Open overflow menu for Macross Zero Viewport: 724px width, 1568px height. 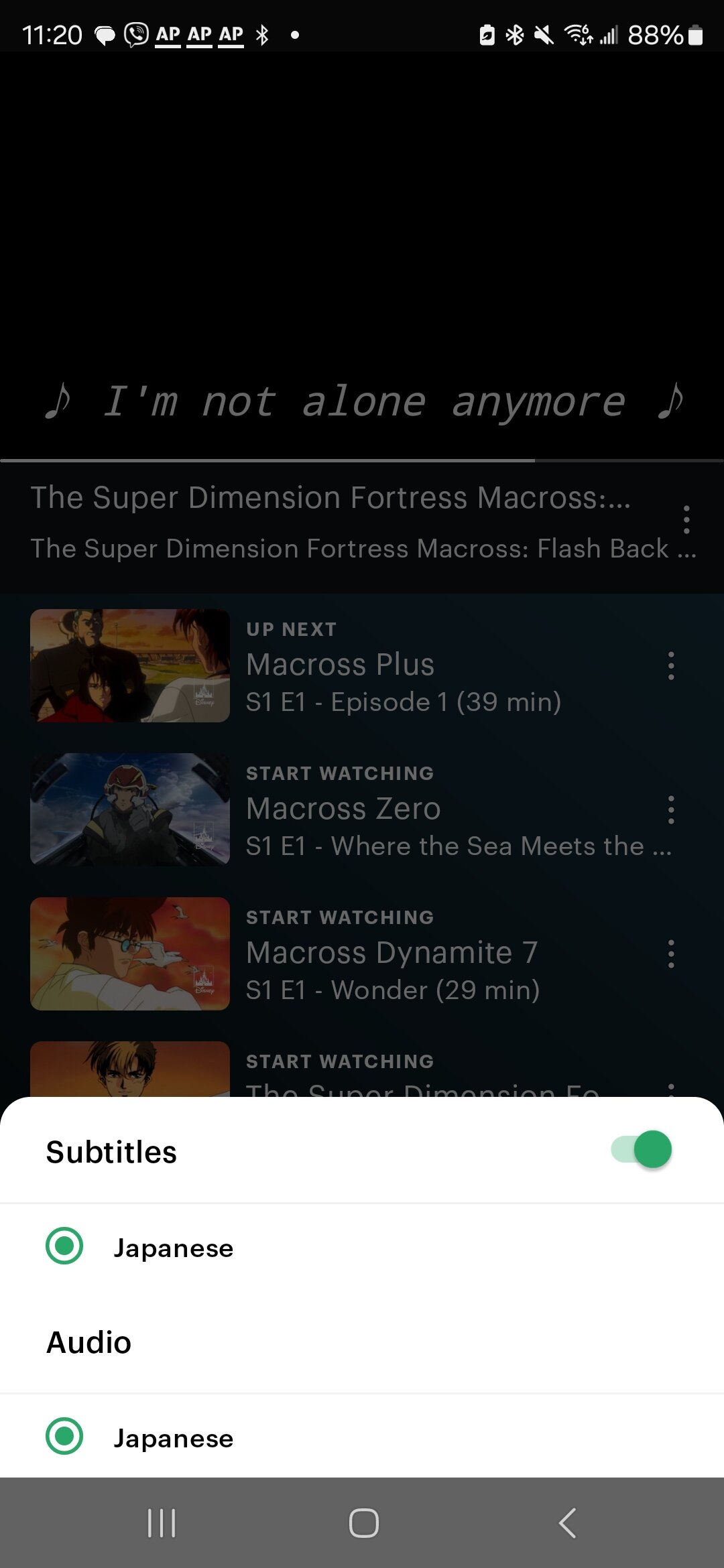pos(671,809)
